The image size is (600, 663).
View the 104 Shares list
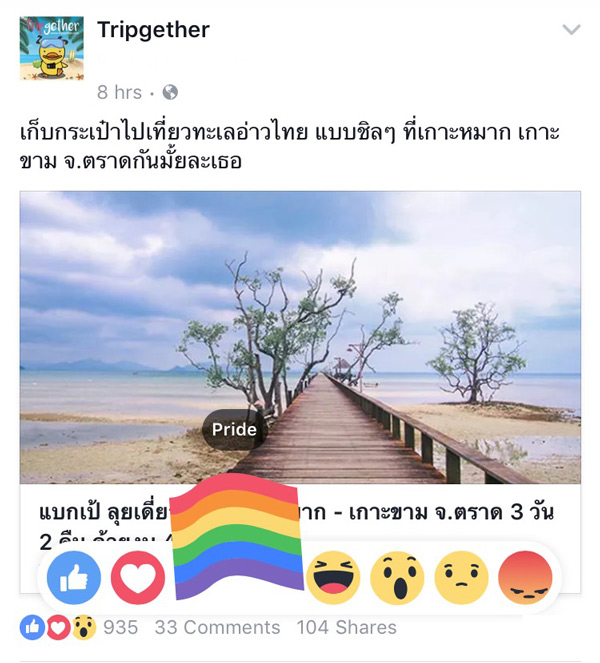pyautogui.click(x=346, y=628)
